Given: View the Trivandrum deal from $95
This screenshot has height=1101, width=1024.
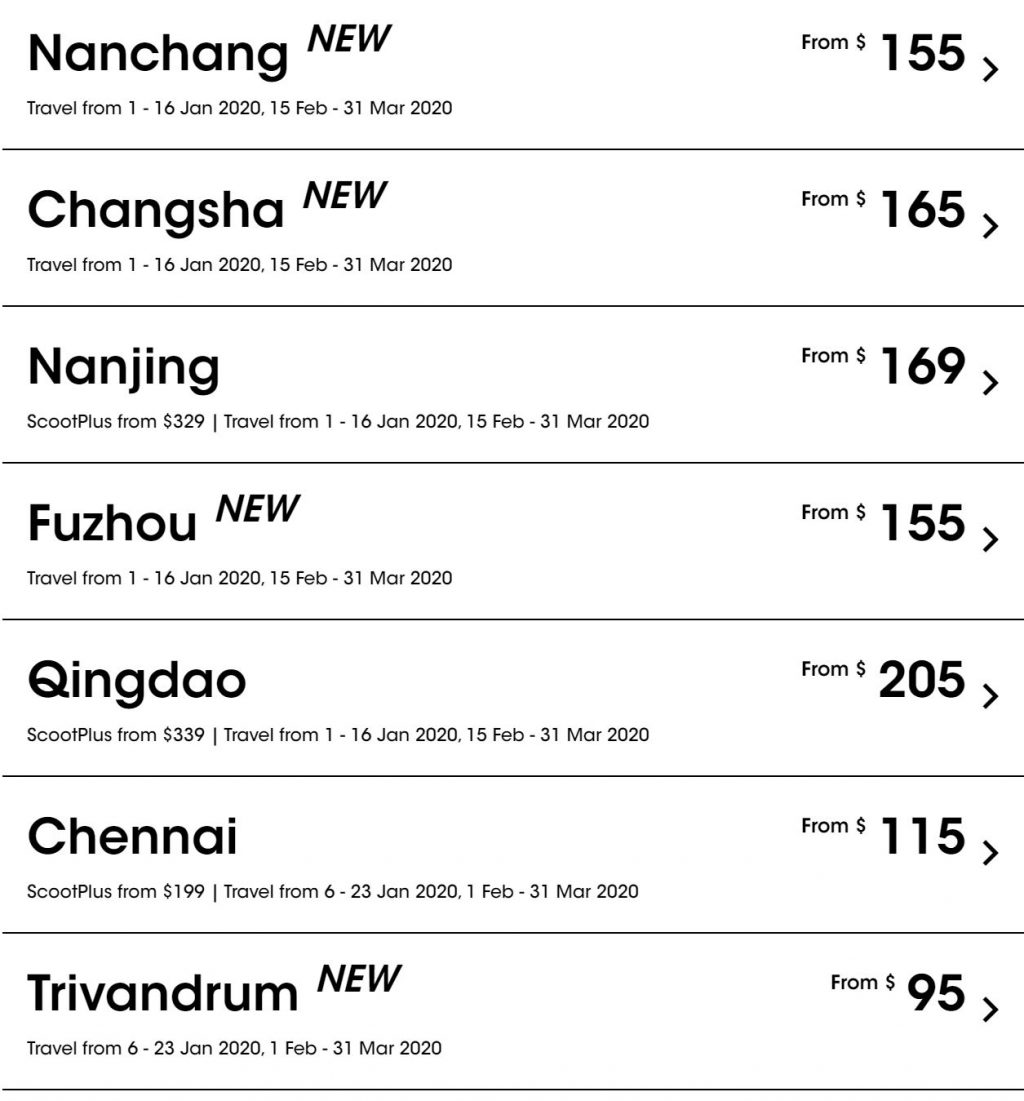Looking at the screenshot, I should click(990, 1010).
